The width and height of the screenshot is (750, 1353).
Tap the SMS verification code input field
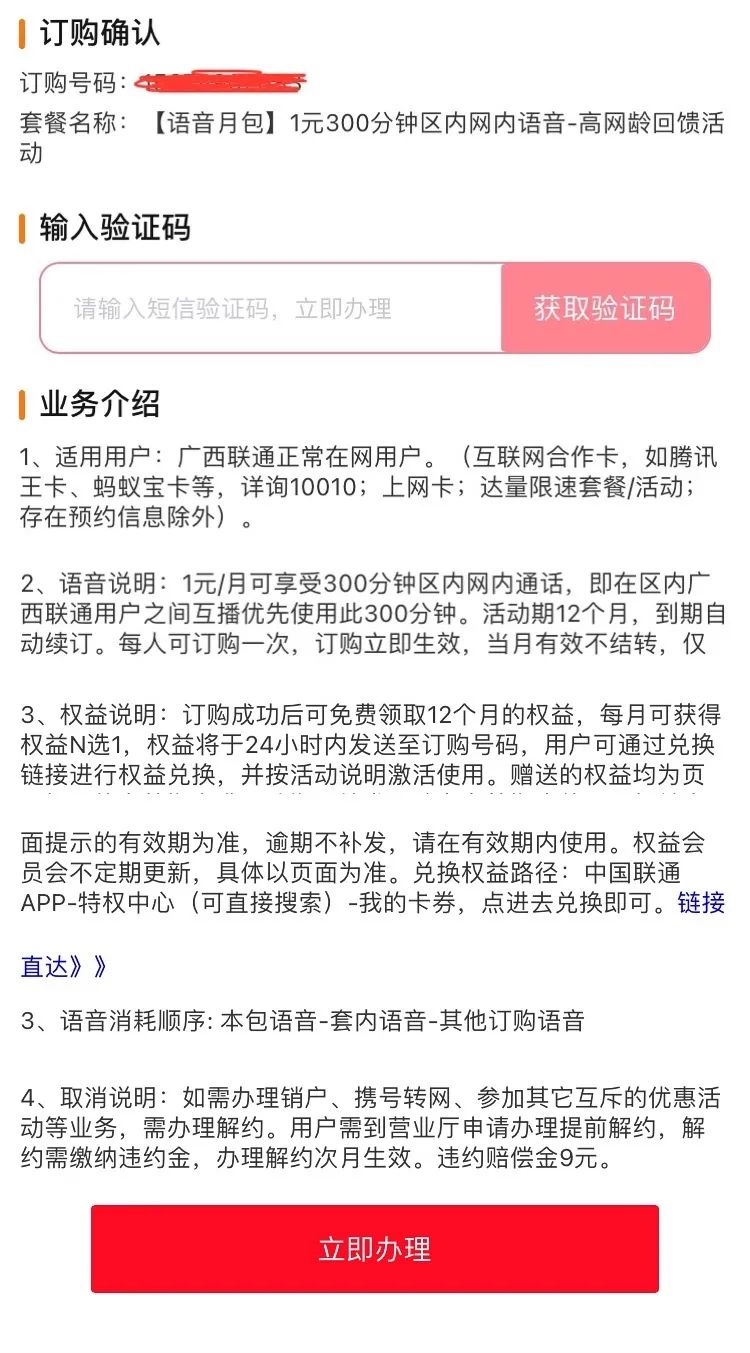[x=271, y=308]
